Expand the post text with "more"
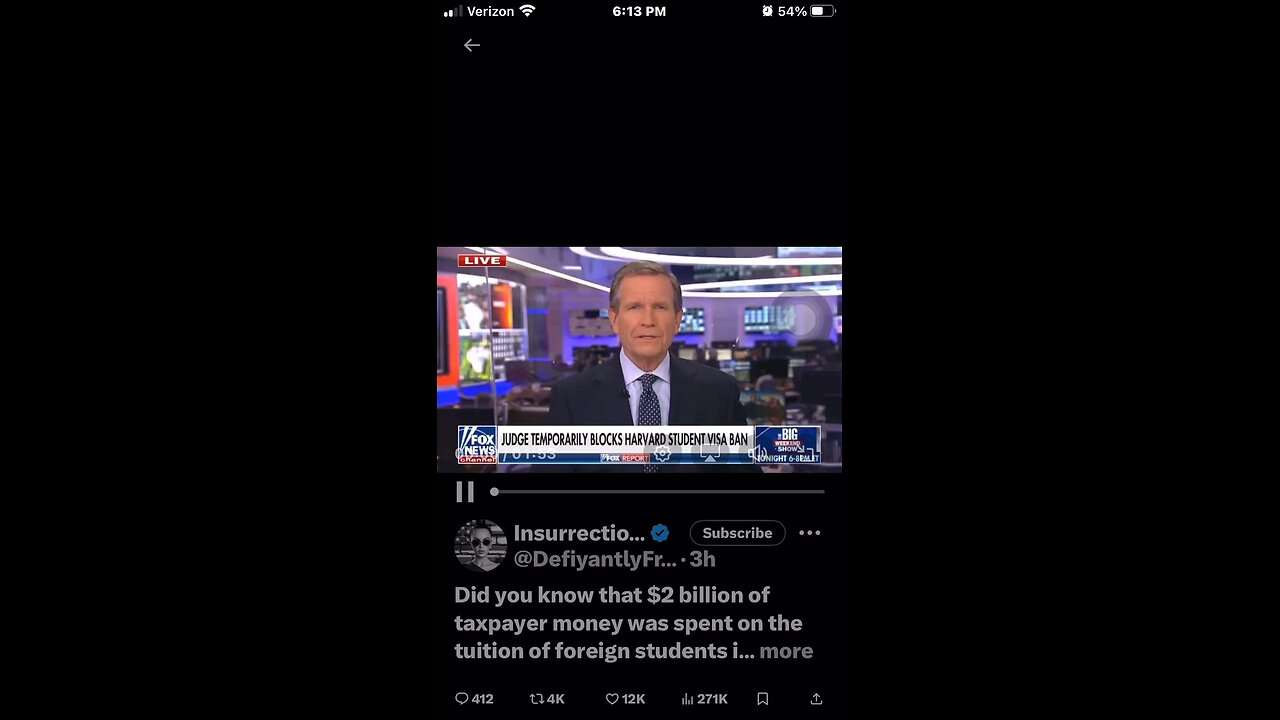1280x720 pixels. [x=786, y=651]
